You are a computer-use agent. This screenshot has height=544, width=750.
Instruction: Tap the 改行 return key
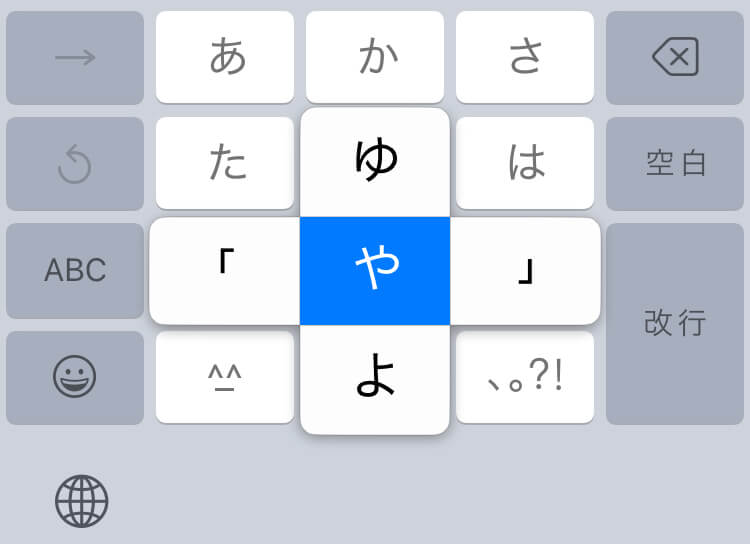[x=675, y=323]
